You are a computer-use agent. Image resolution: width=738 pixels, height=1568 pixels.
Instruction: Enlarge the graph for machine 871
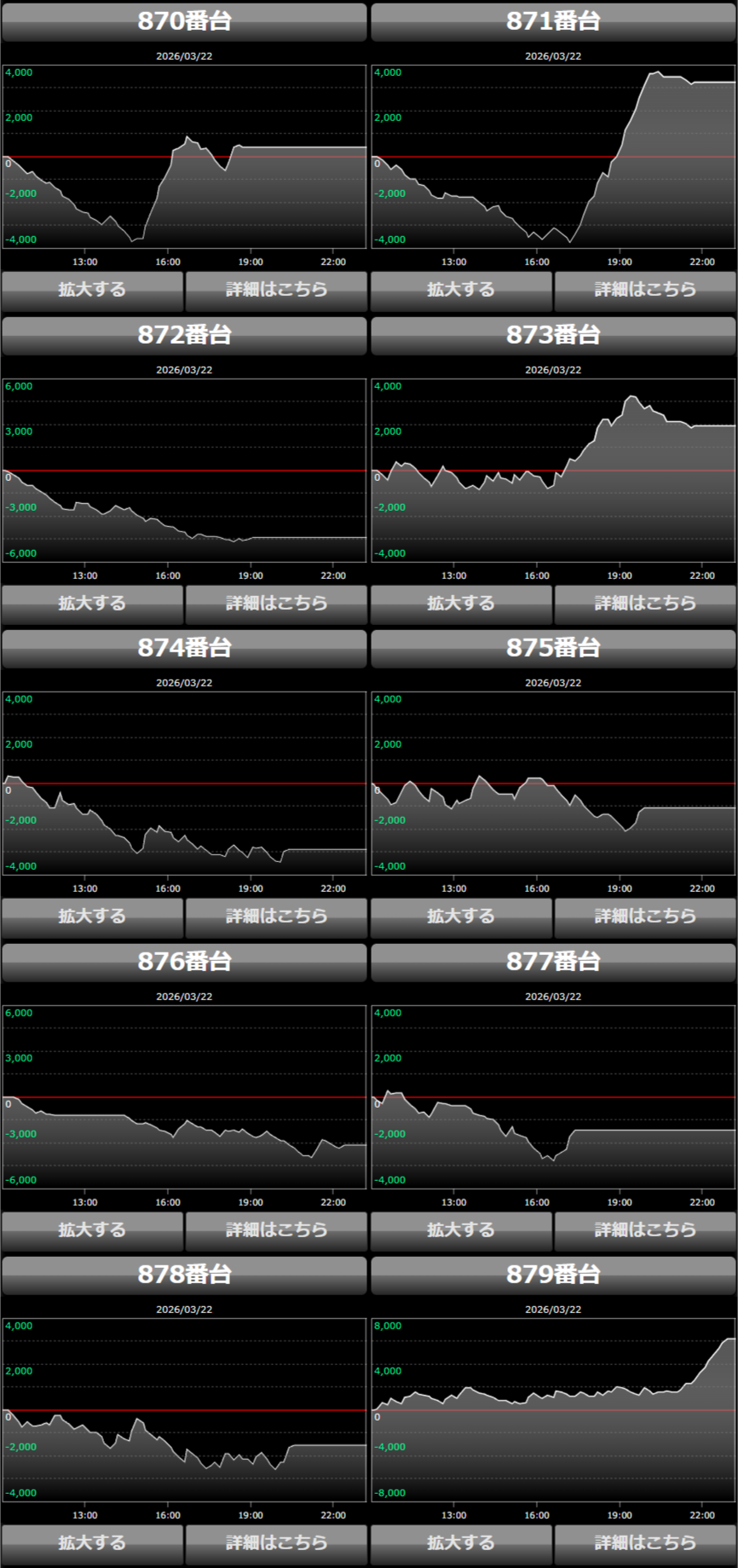click(461, 290)
